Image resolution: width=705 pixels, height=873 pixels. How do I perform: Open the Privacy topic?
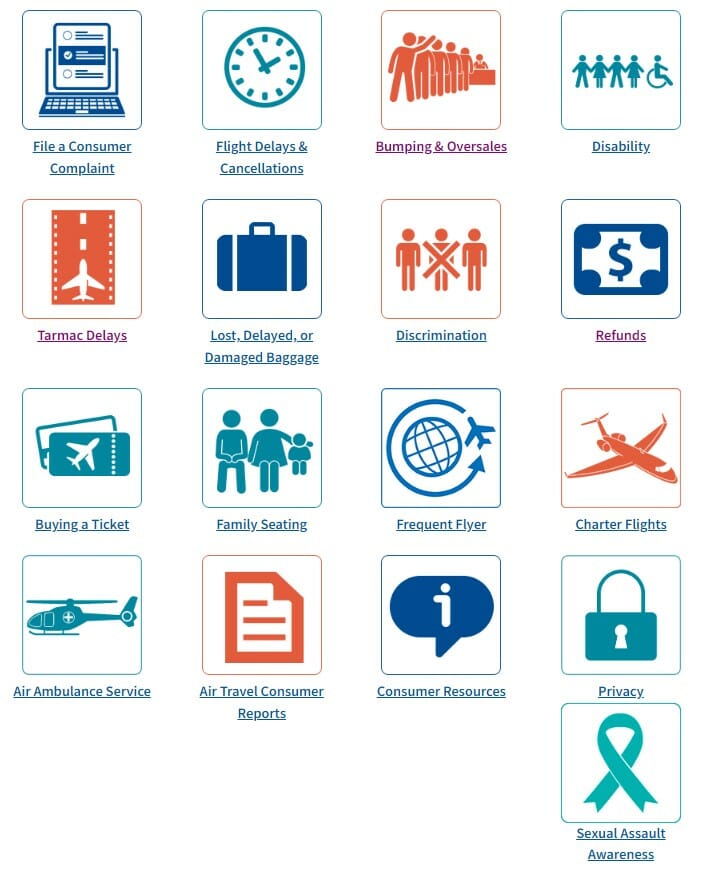coord(620,692)
